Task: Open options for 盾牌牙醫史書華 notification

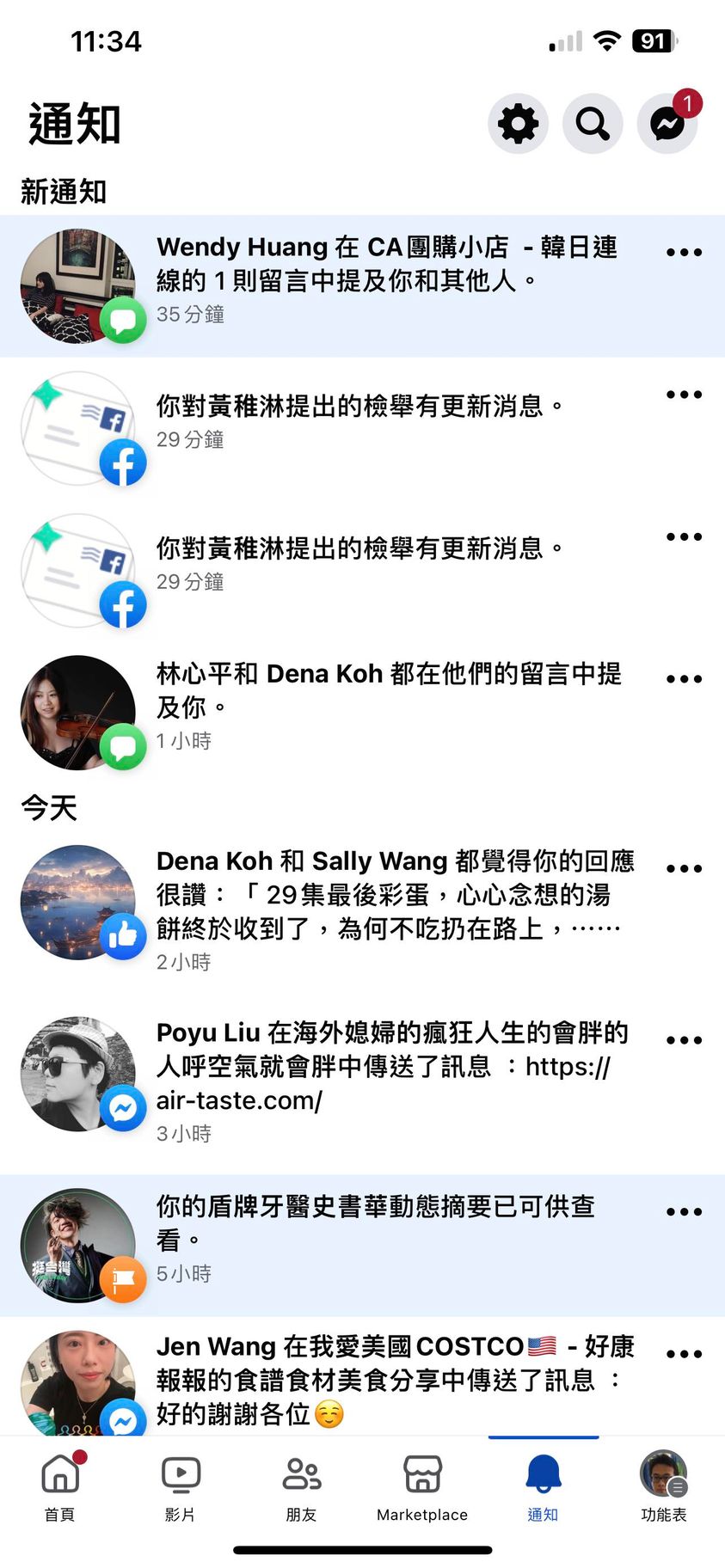Action: tap(684, 1212)
